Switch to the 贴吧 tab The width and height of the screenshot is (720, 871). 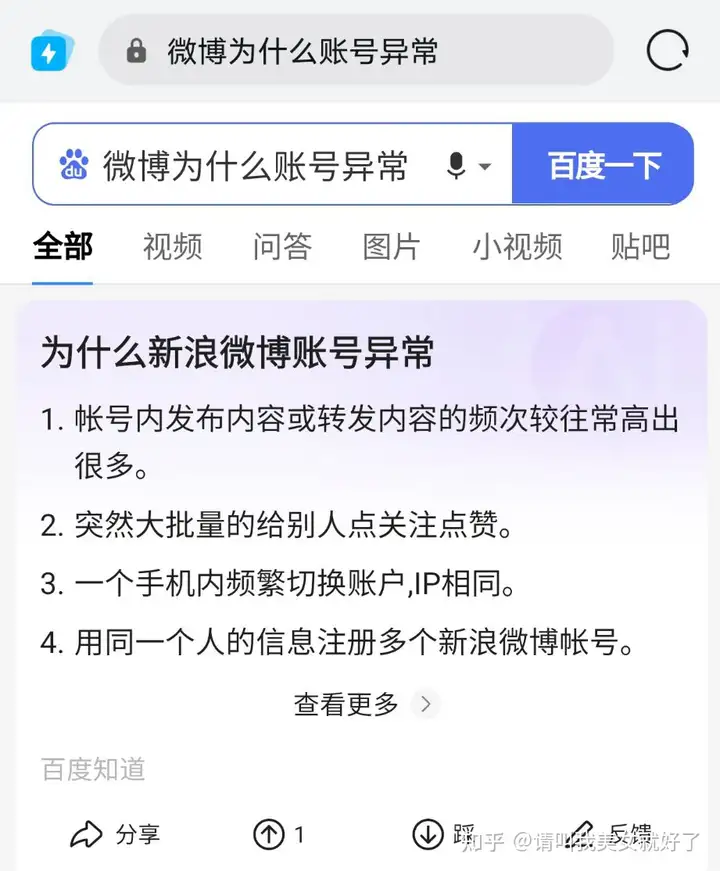[x=640, y=246]
